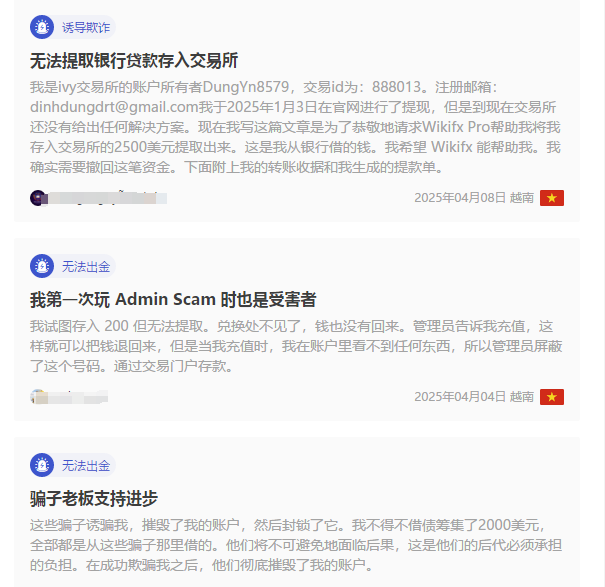This screenshot has height=587, width=605.
Task: View the poster's profile on the 2025年04月04日 complaint
Action: [39, 397]
